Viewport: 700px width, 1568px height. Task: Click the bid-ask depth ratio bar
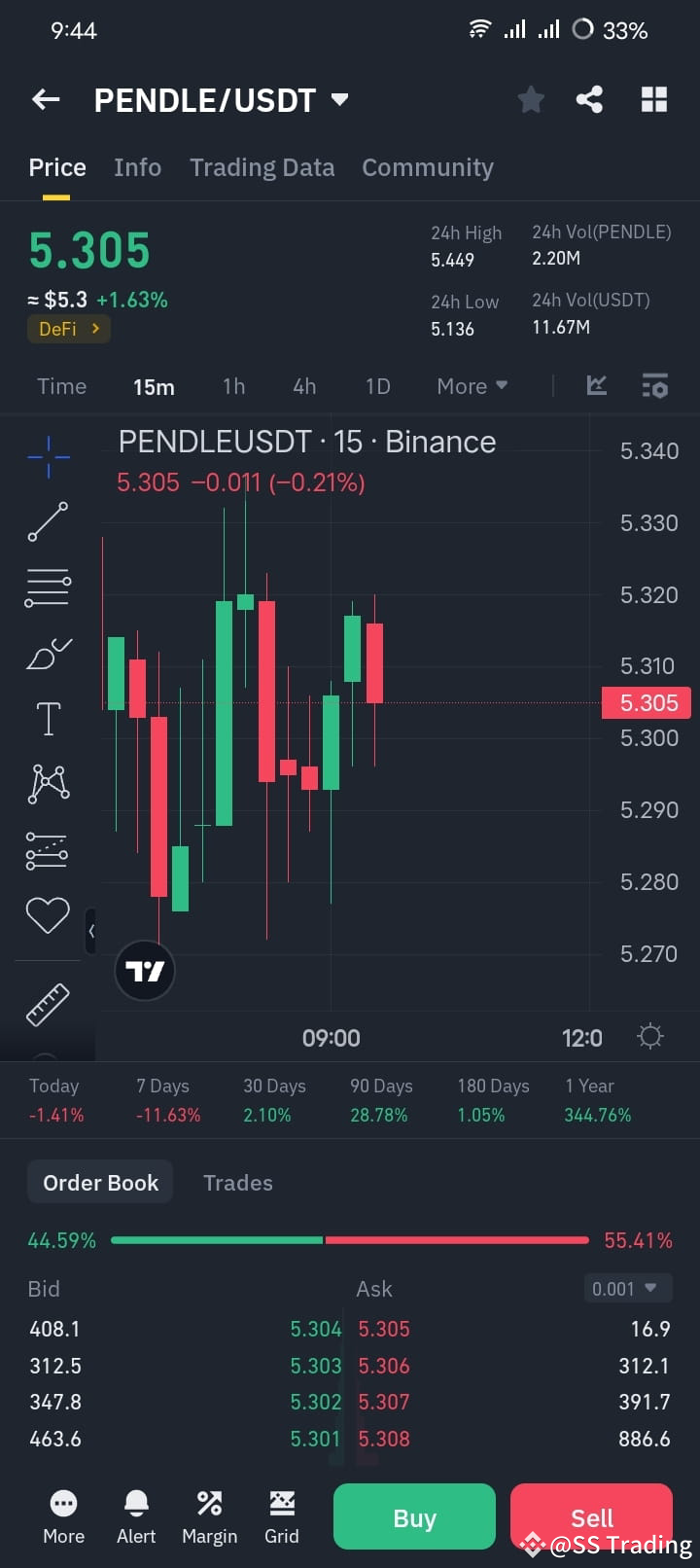pos(350,1240)
